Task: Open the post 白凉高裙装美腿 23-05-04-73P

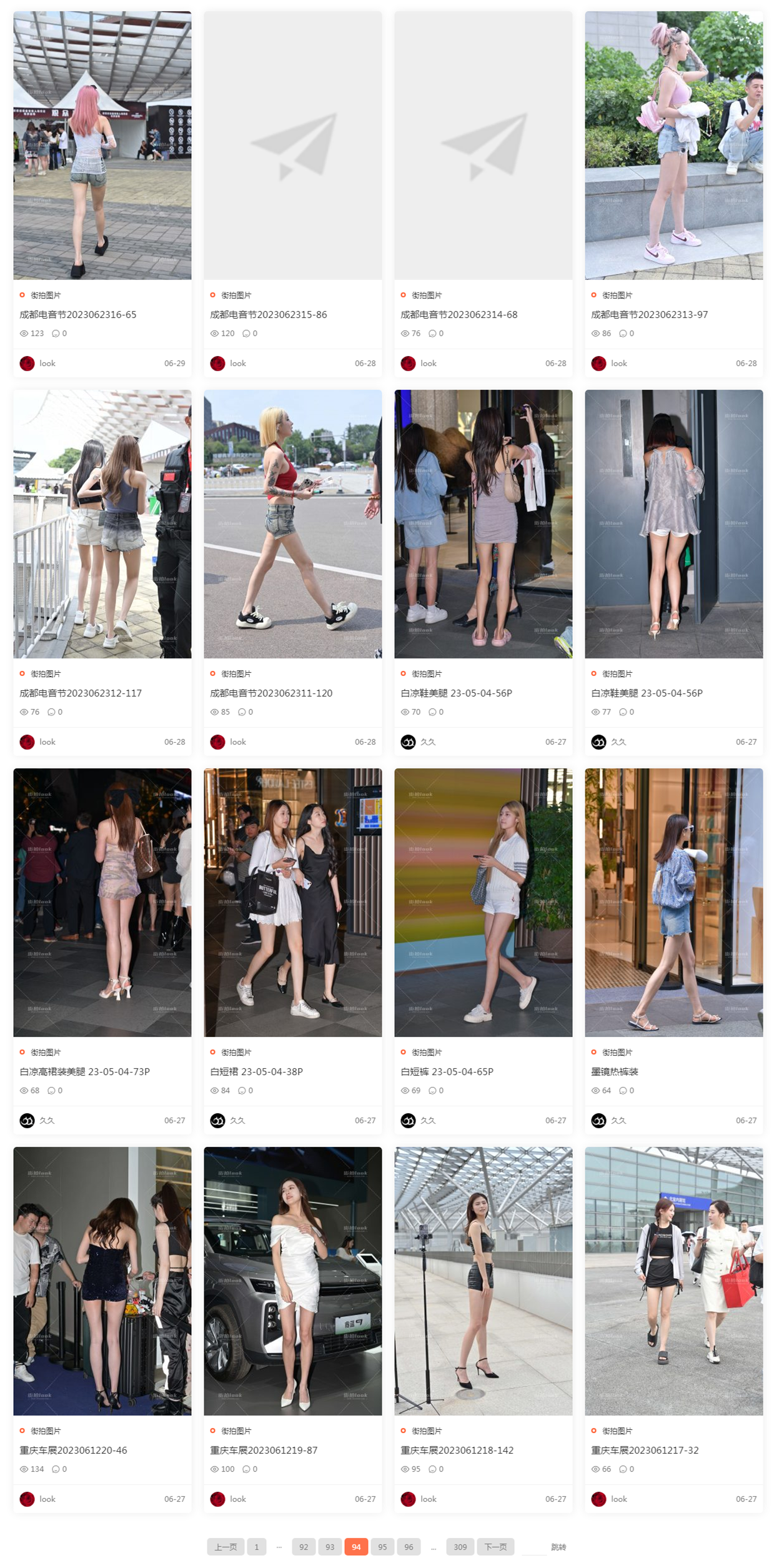Action: (x=84, y=1071)
